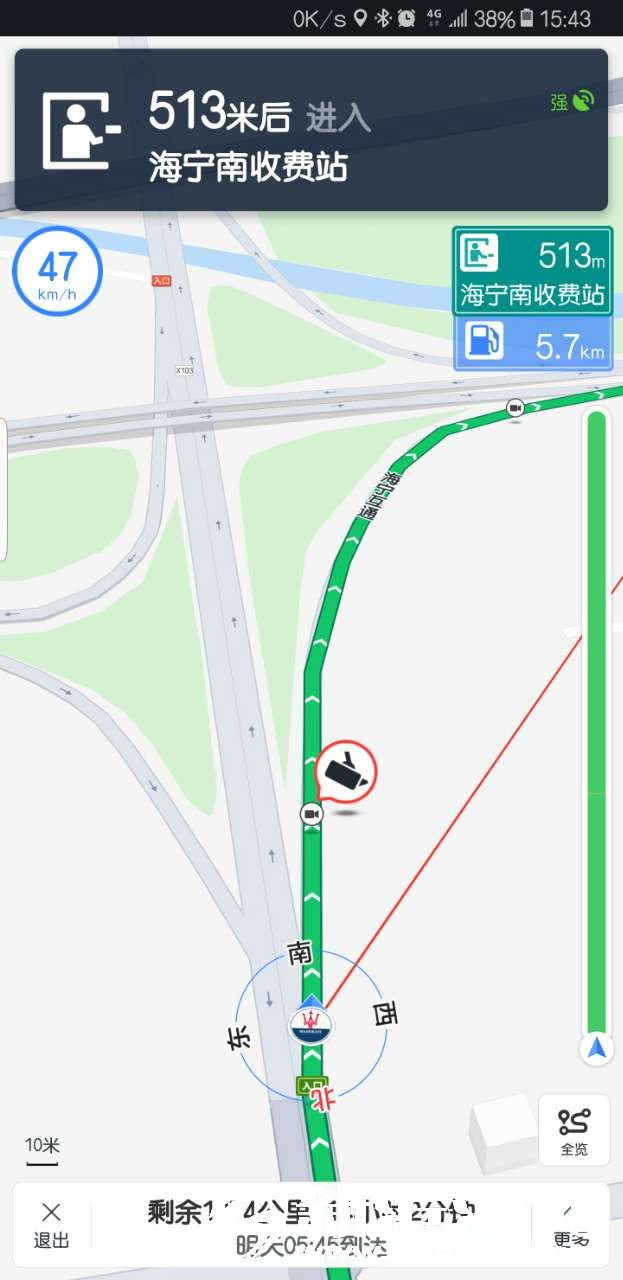
Task: Open the 海宁南收费站 toll station card
Action: tap(532, 272)
